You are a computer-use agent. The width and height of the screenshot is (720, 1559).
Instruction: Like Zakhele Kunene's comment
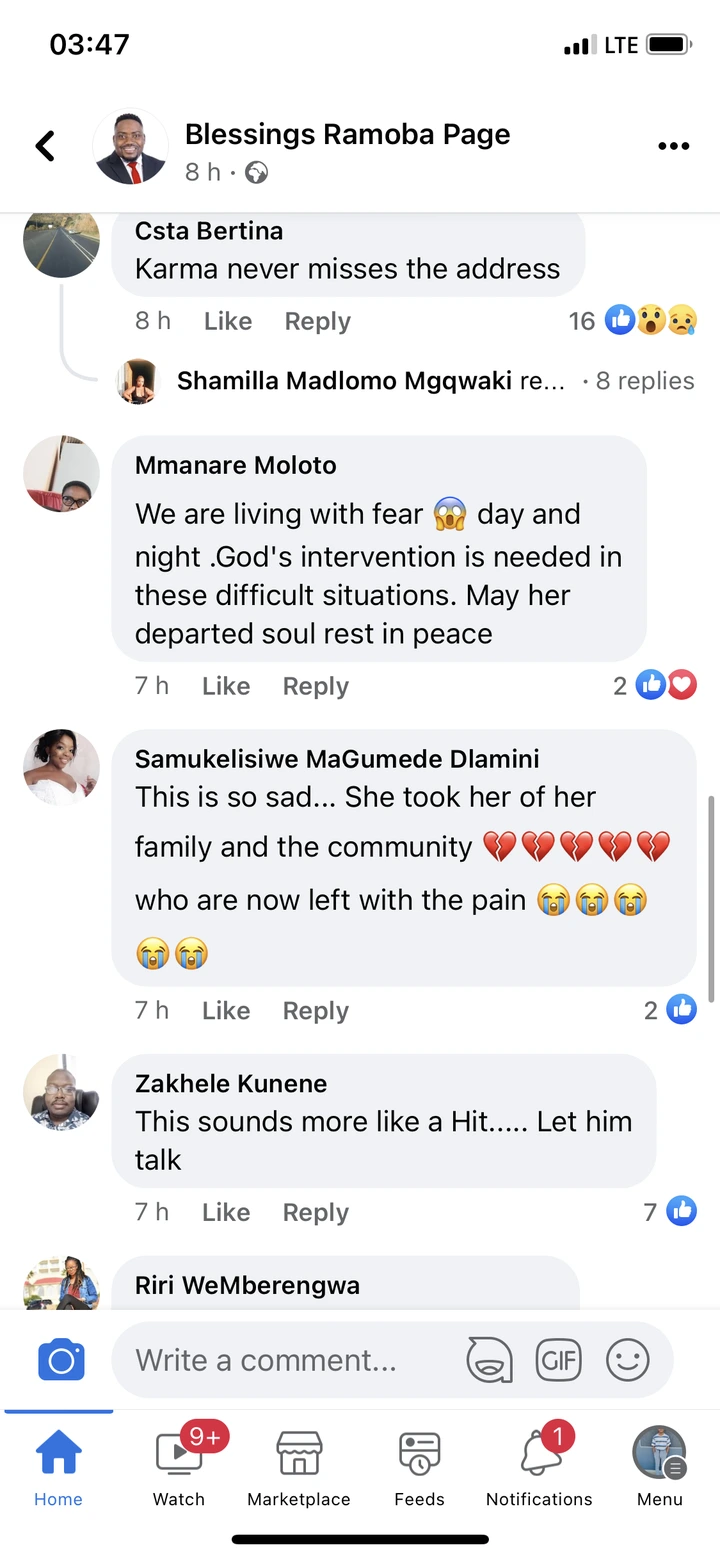coord(225,1212)
